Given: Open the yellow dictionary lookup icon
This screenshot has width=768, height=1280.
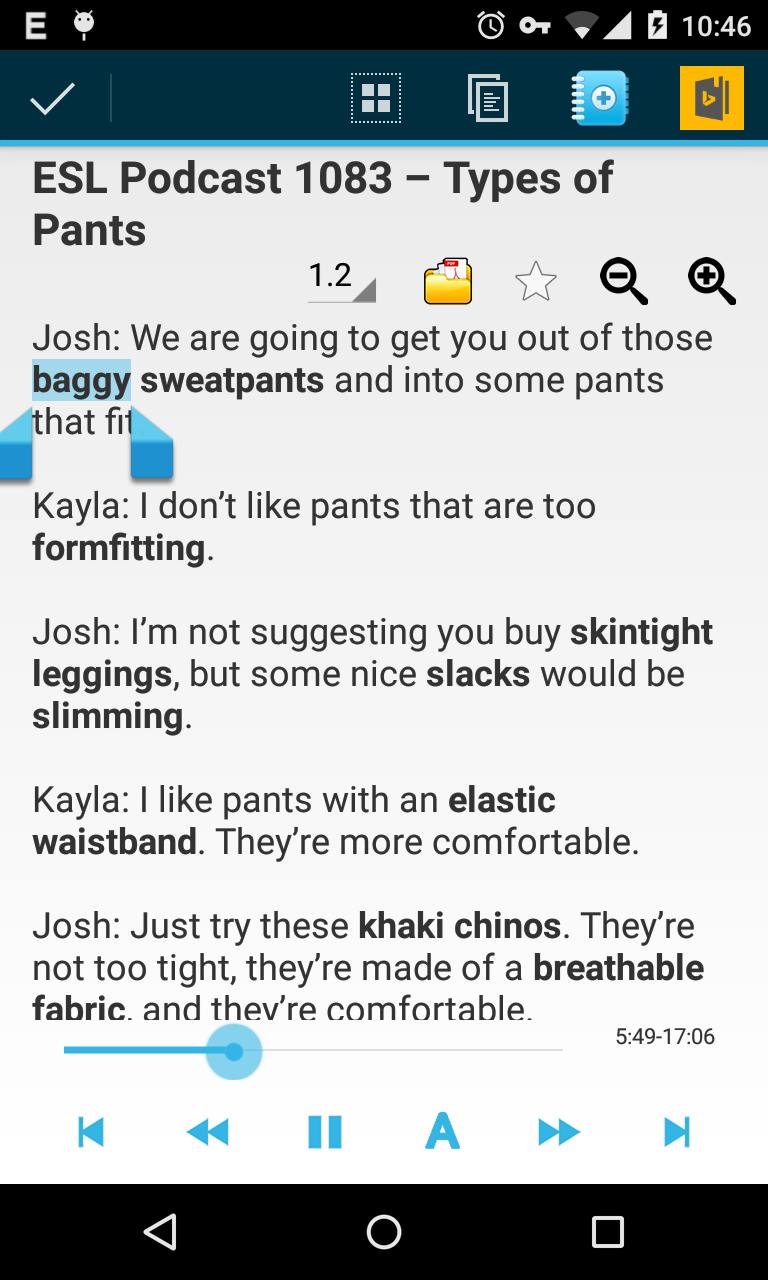Looking at the screenshot, I should coord(711,98).
